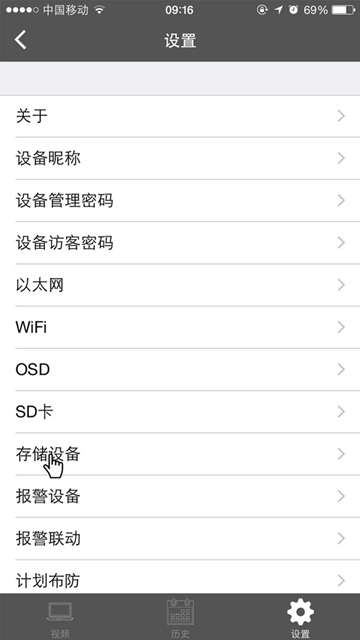This screenshot has width=360, height=640.
Task: Open 设备访客密码 settings
Action: 180,243
